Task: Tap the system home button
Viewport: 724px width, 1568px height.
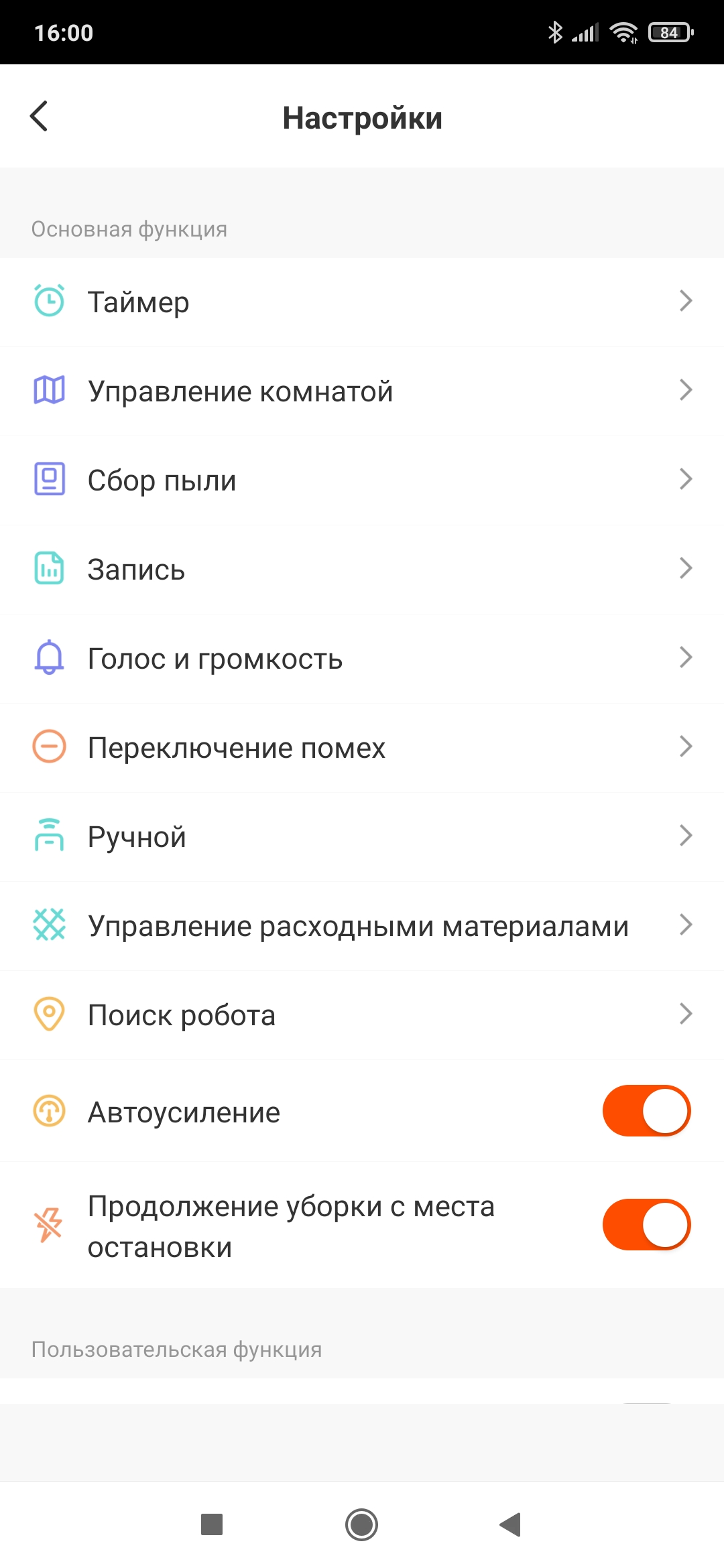Action: click(362, 1525)
